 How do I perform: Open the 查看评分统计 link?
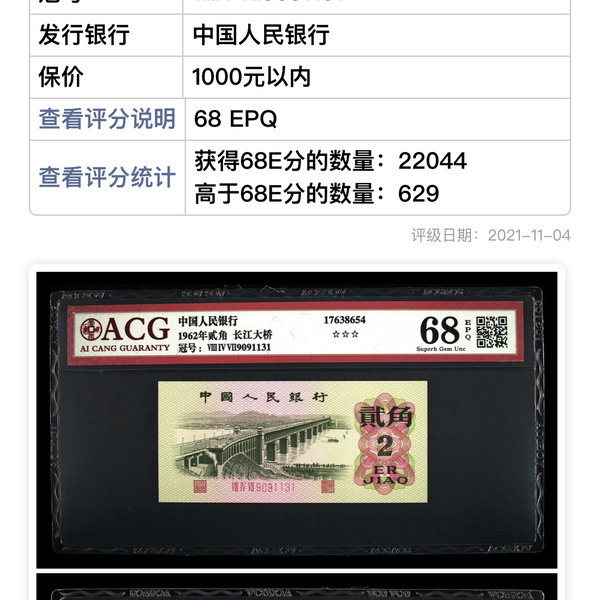tap(107, 177)
